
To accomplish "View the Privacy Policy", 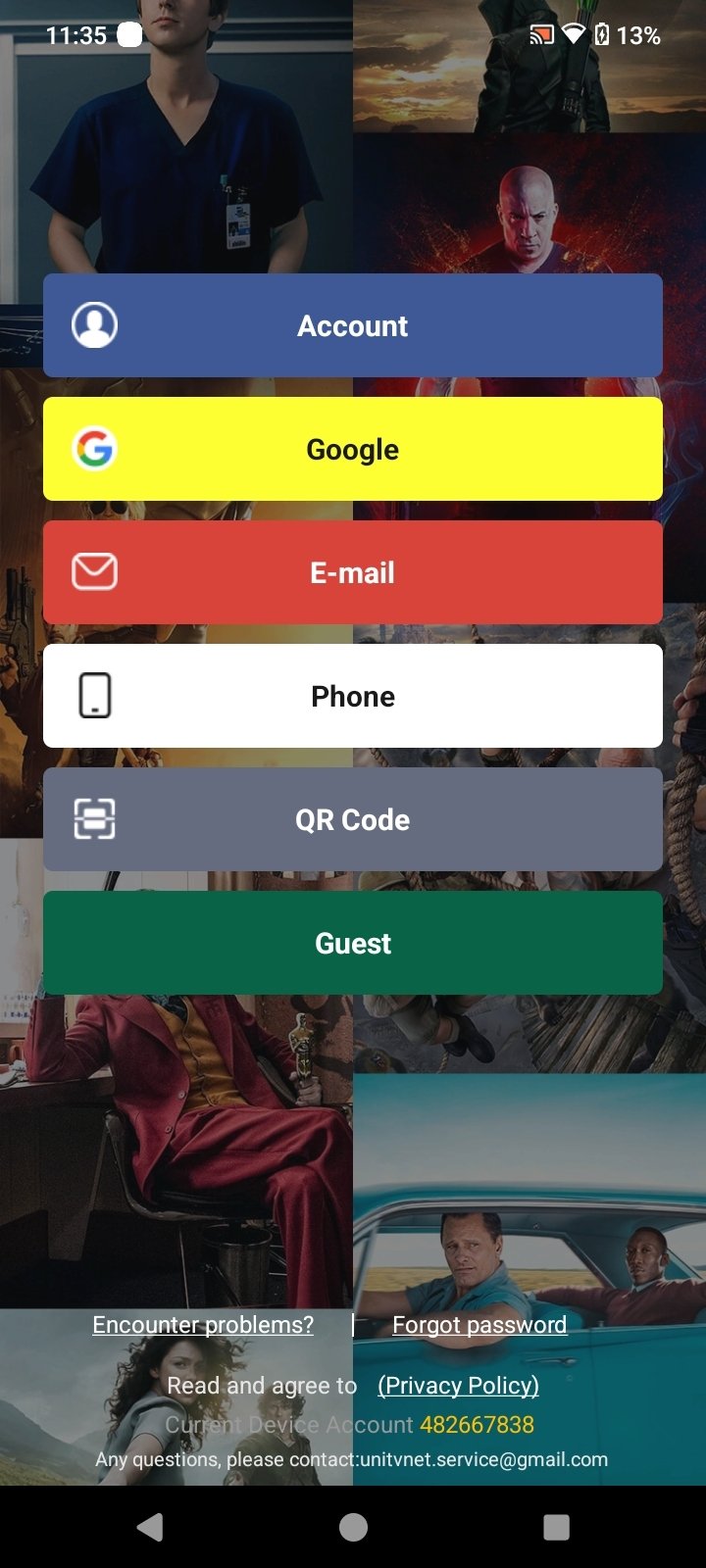I will click(x=458, y=1386).
